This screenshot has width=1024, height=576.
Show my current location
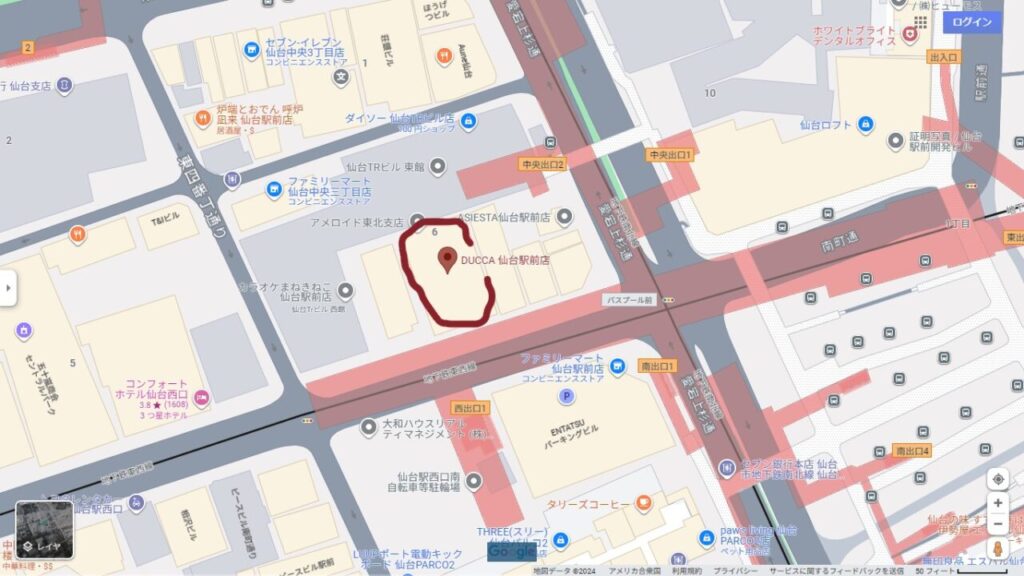coord(997,479)
